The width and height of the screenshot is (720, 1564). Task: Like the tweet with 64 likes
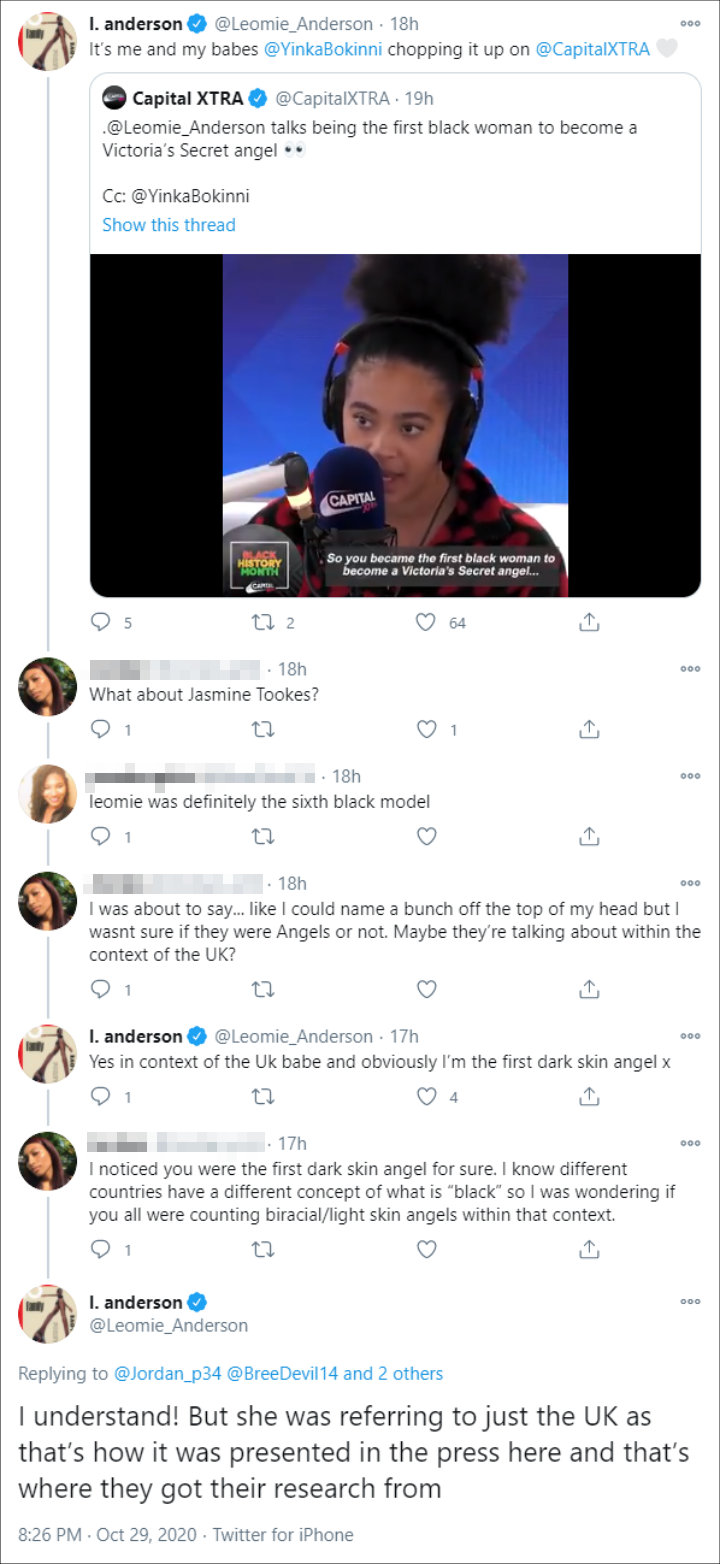coord(427,623)
